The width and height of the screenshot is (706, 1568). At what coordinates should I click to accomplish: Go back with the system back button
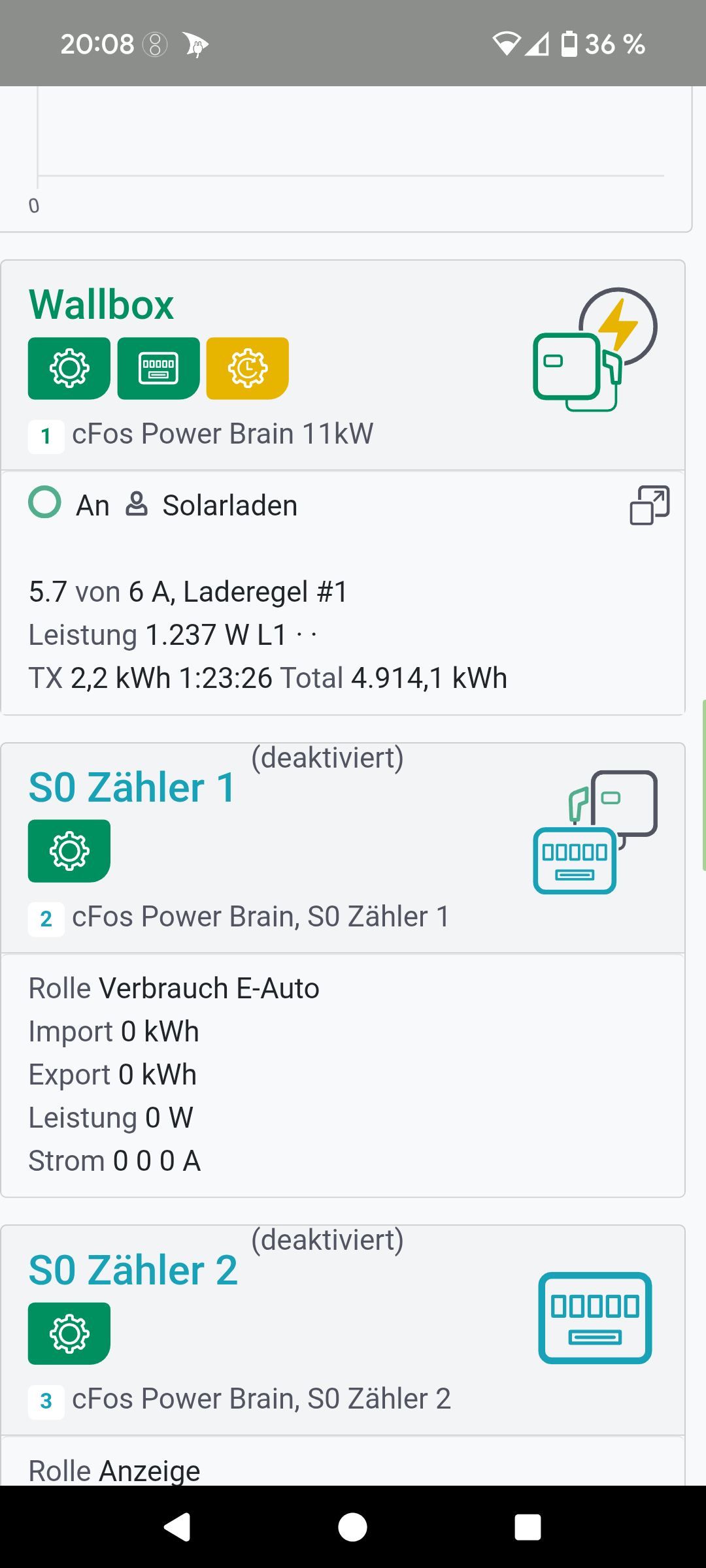pos(177,1527)
